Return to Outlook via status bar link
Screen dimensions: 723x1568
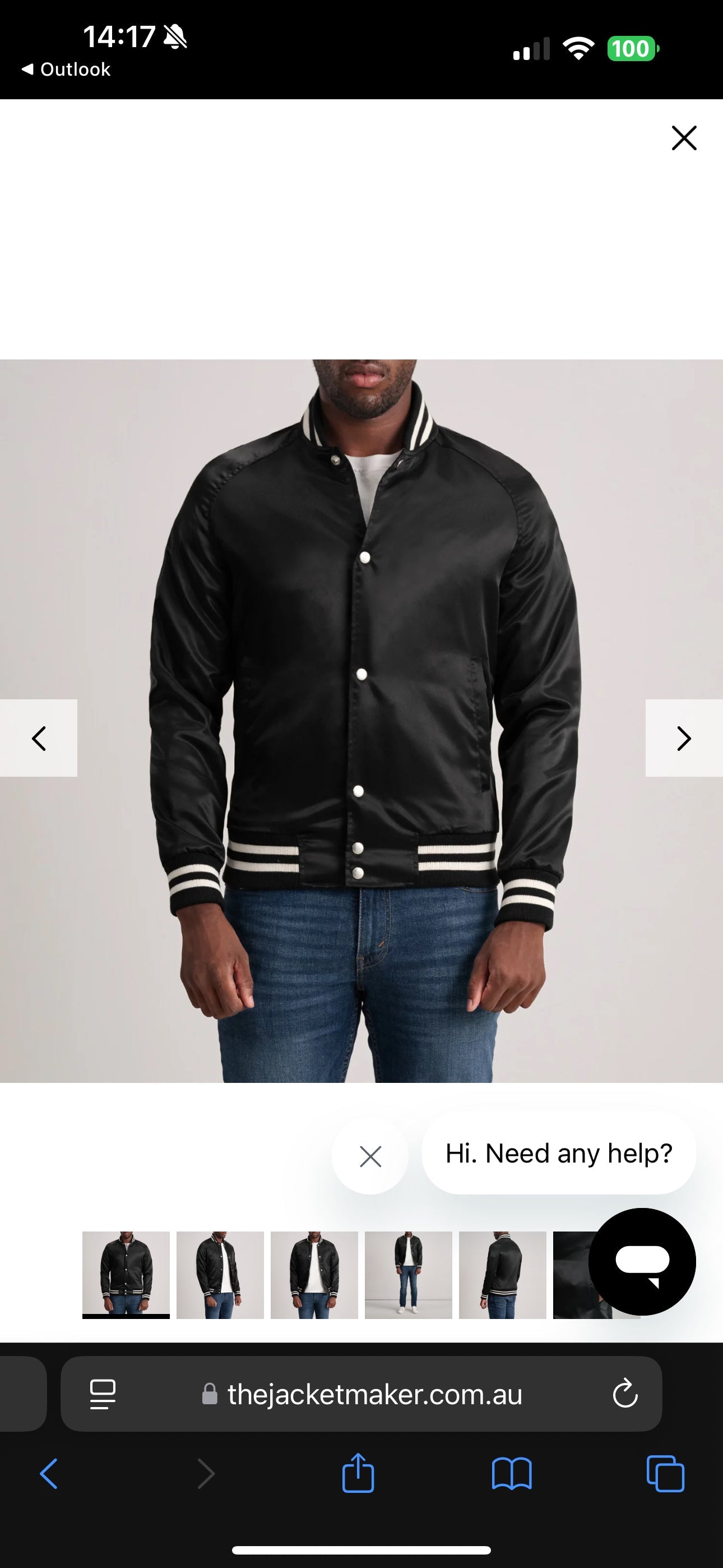pos(65,69)
